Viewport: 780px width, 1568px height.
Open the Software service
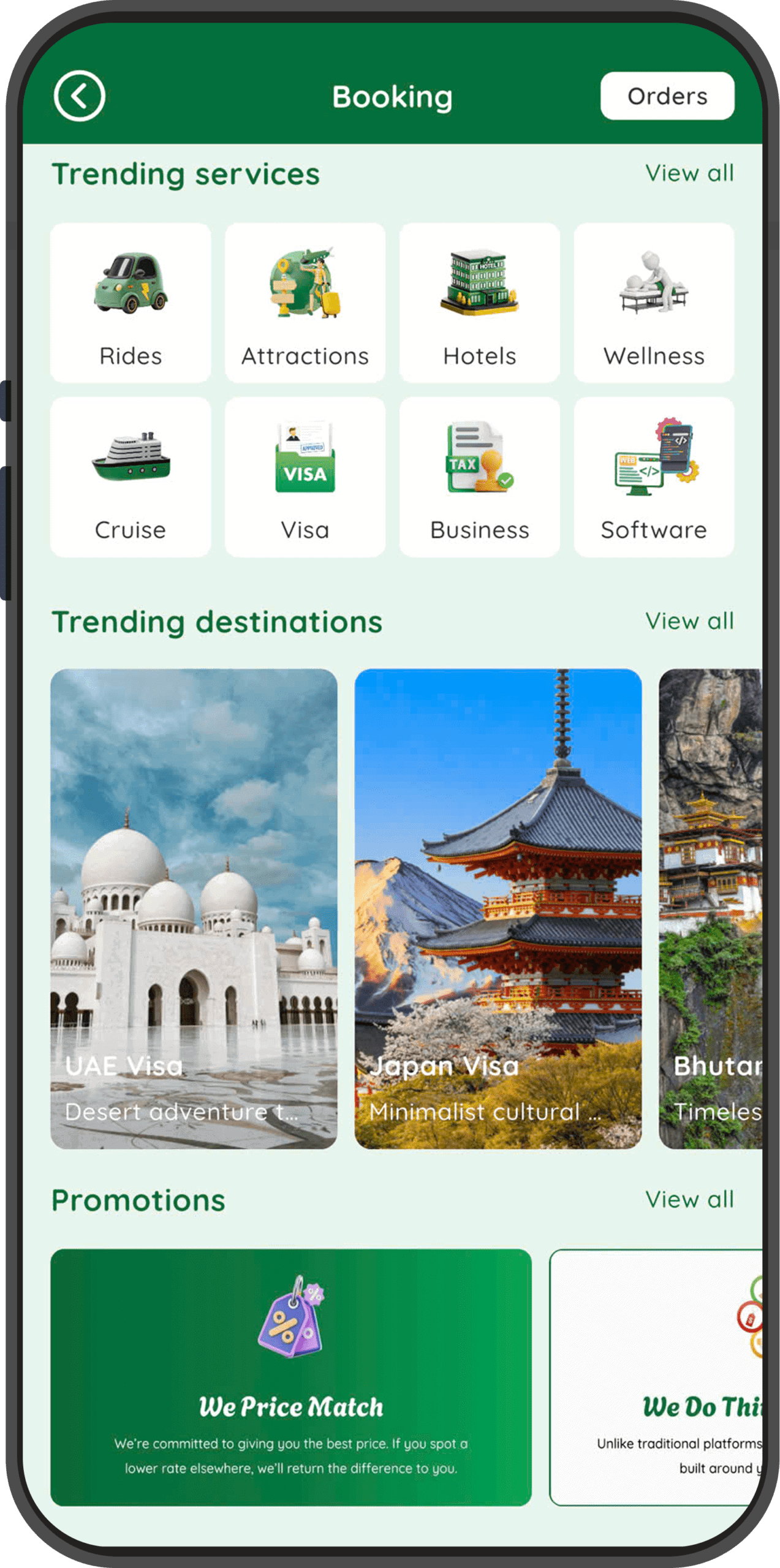[653, 477]
